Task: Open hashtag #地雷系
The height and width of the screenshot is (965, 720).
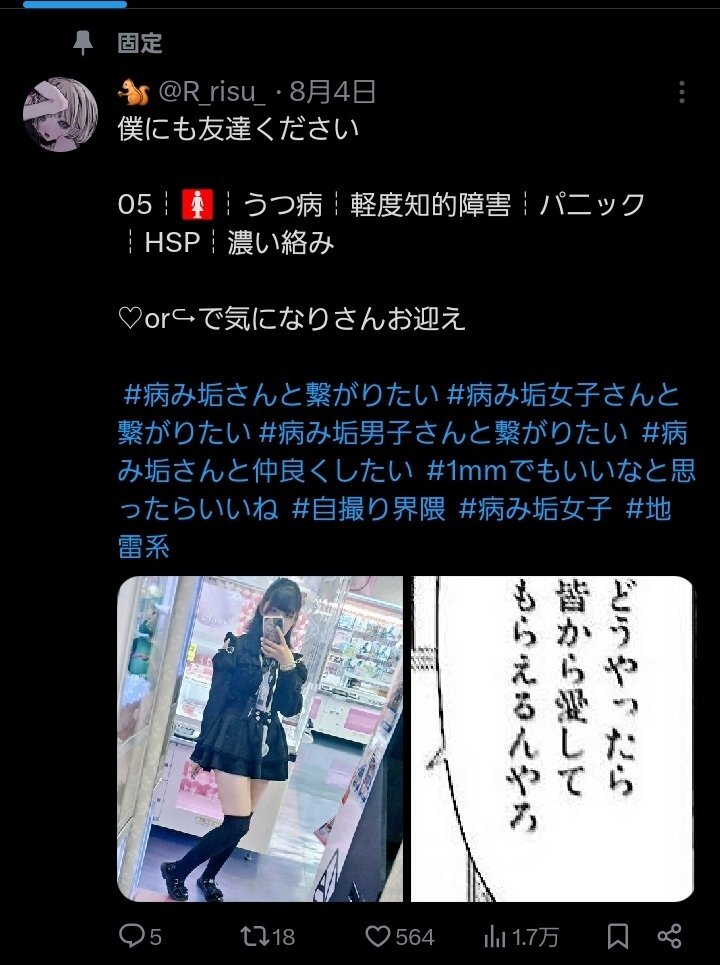Action: [x=394, y=527]
